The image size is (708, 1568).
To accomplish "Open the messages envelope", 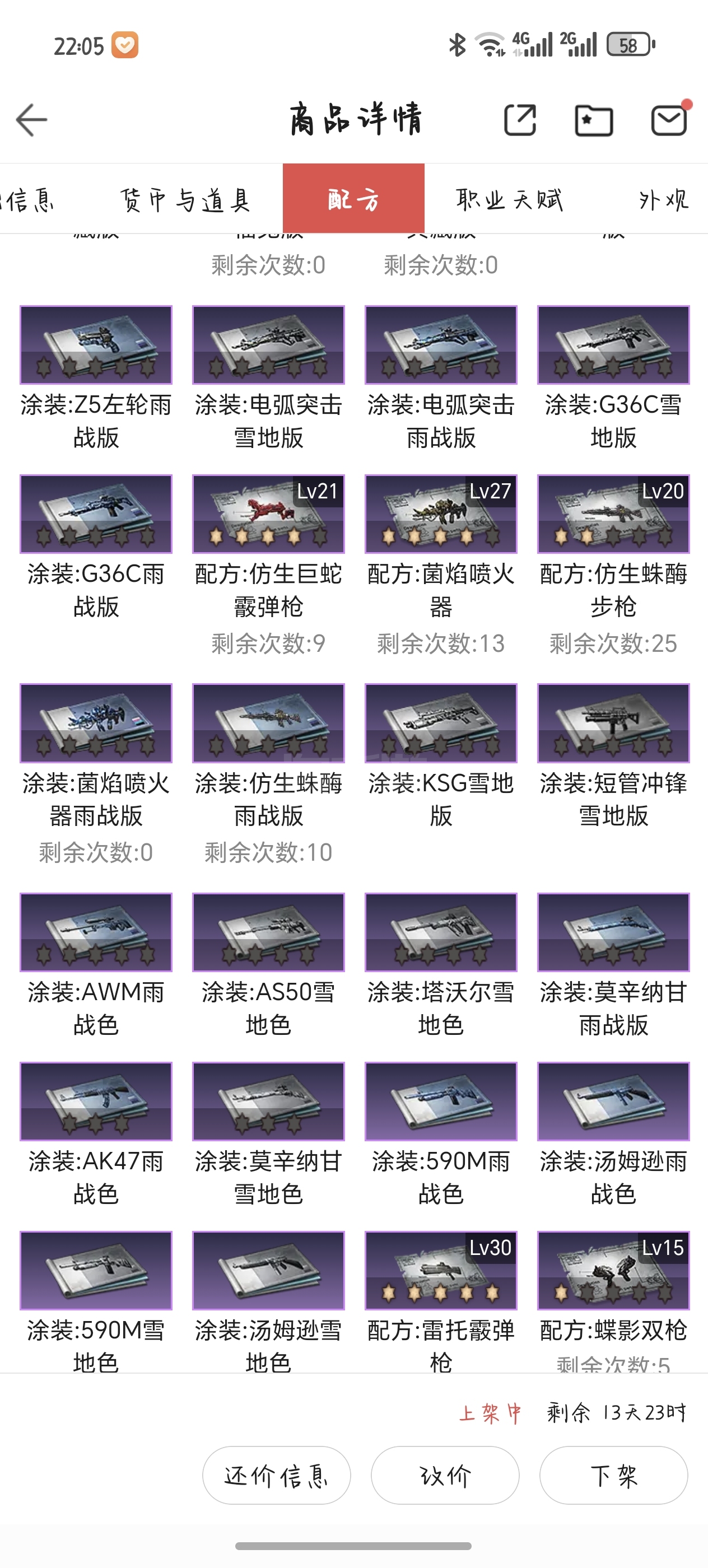I will [668, 120].
